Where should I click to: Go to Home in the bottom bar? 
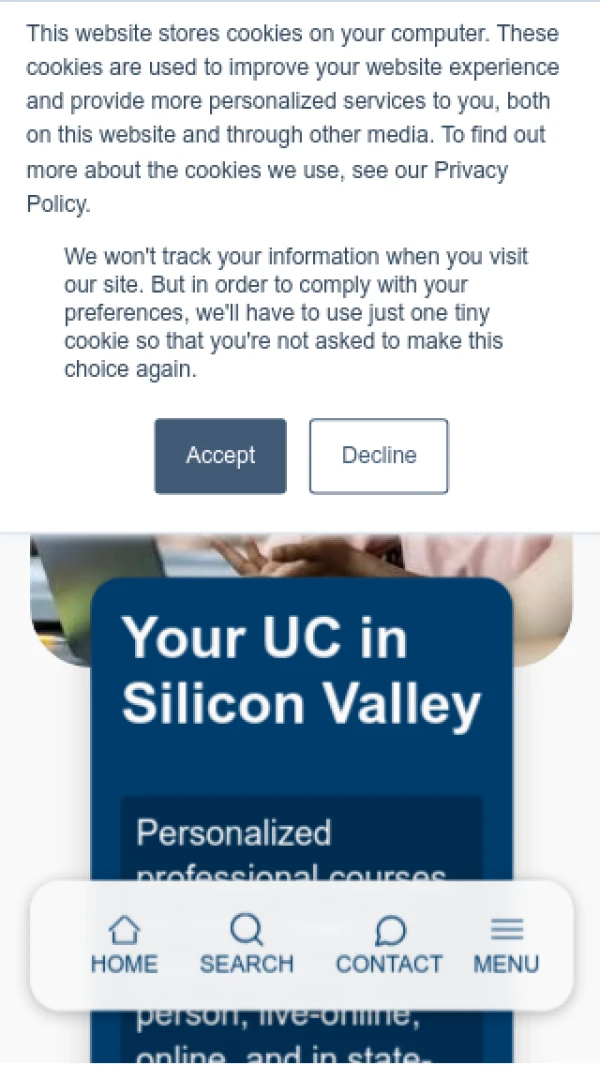124,945
